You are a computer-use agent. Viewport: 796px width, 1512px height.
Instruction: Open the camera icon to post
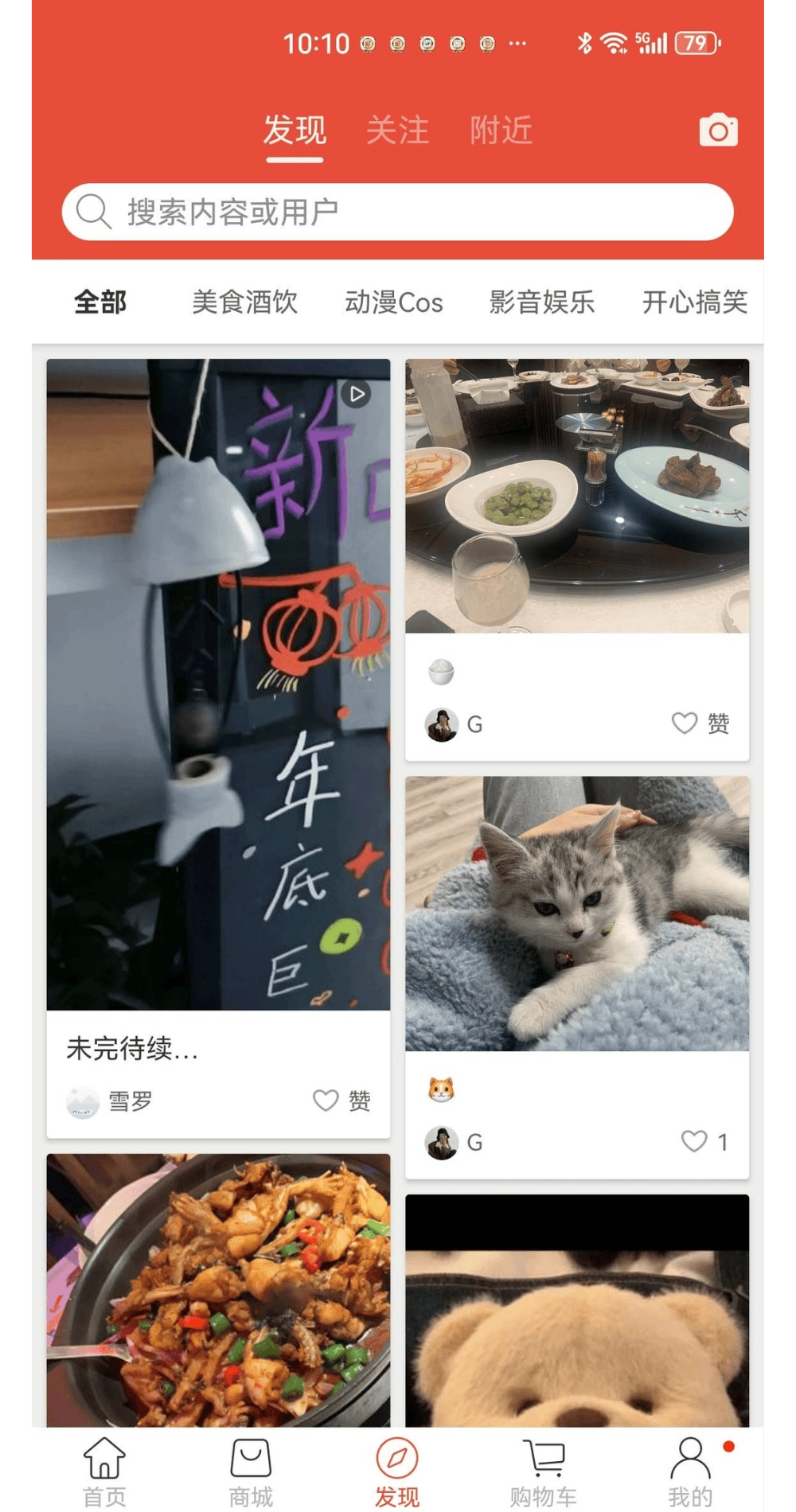(718, 131)
